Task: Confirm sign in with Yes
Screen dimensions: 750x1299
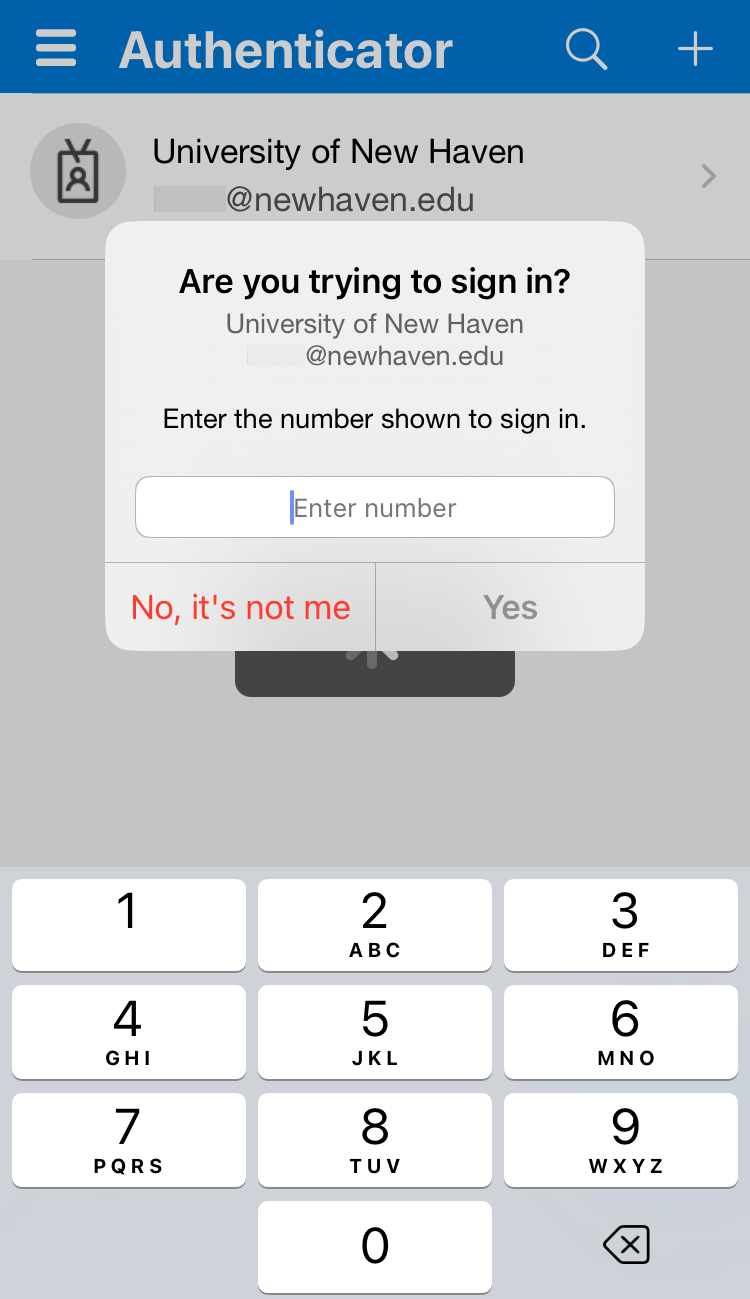Action: pyautogui.click(x=510, y=607)
